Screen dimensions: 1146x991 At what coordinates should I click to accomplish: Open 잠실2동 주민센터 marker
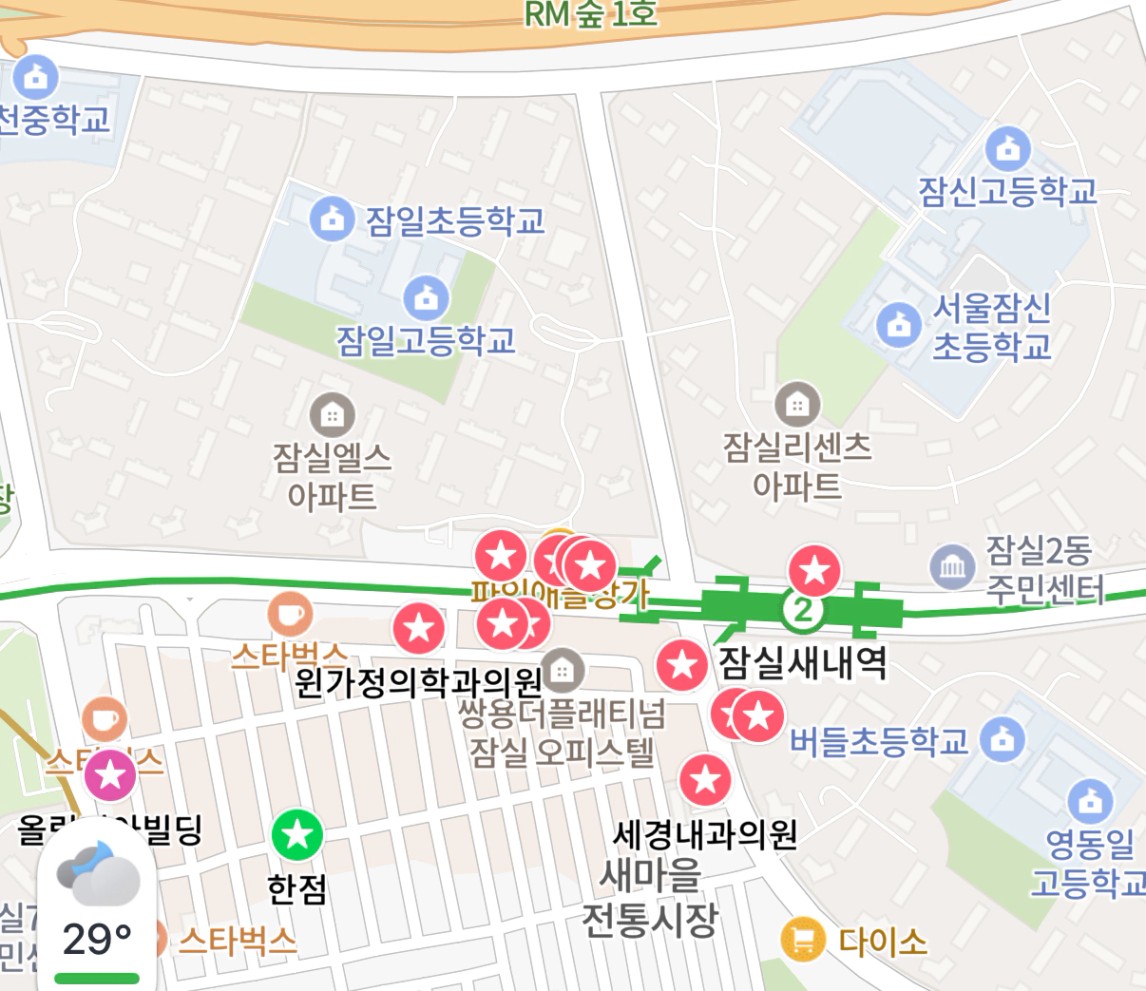[x=952, y=568]
